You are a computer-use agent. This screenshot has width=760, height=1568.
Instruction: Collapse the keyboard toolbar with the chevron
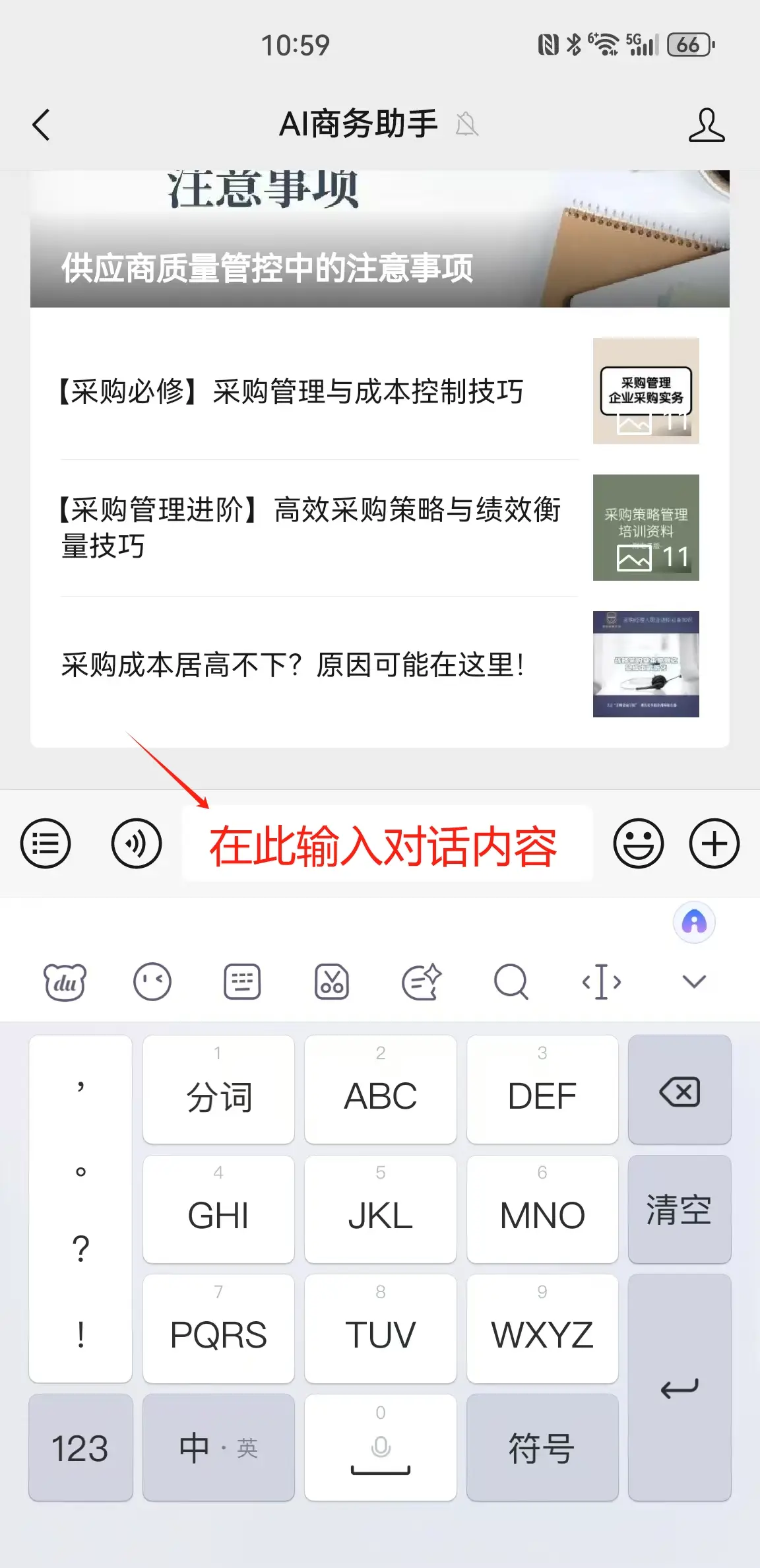(693, 981)
